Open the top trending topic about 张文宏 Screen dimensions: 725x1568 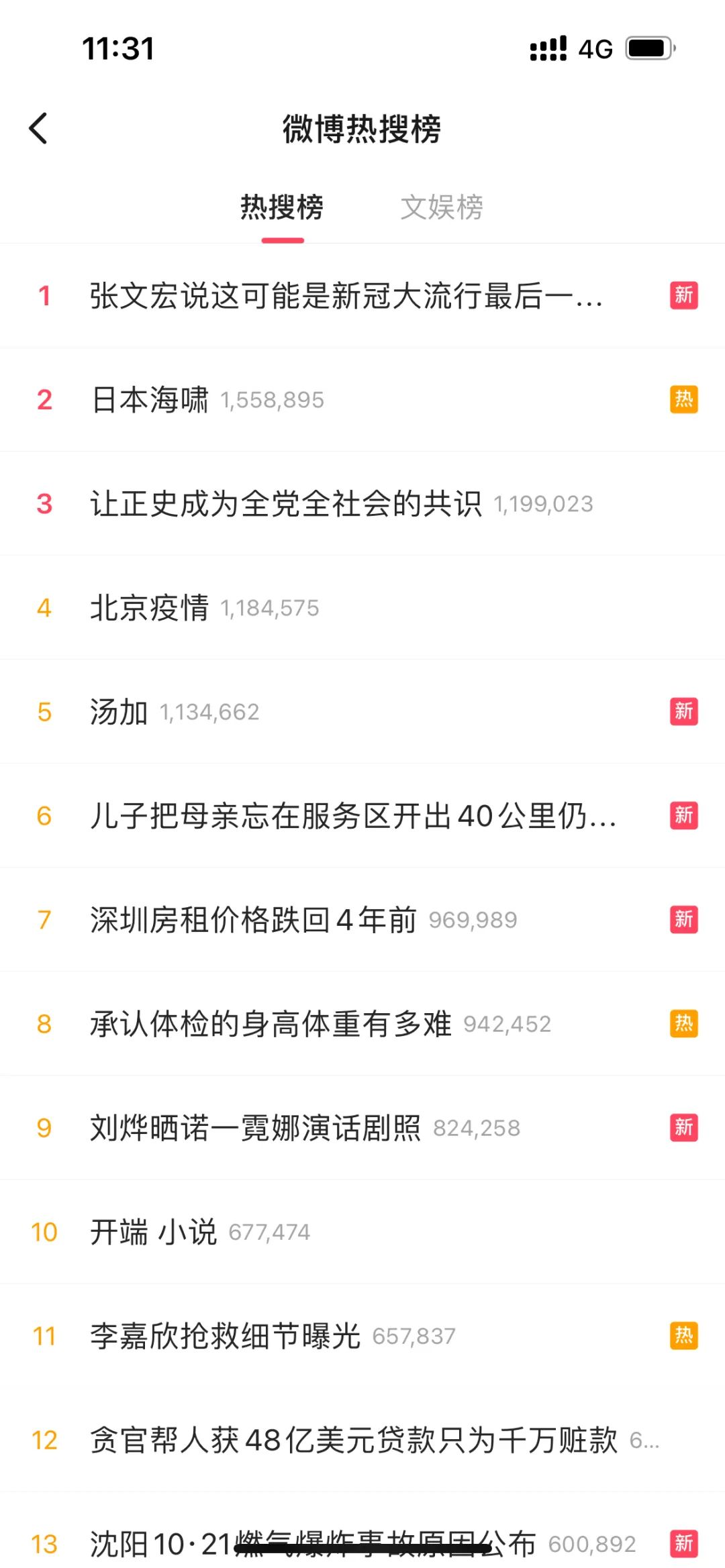click(x=346, y=296)
